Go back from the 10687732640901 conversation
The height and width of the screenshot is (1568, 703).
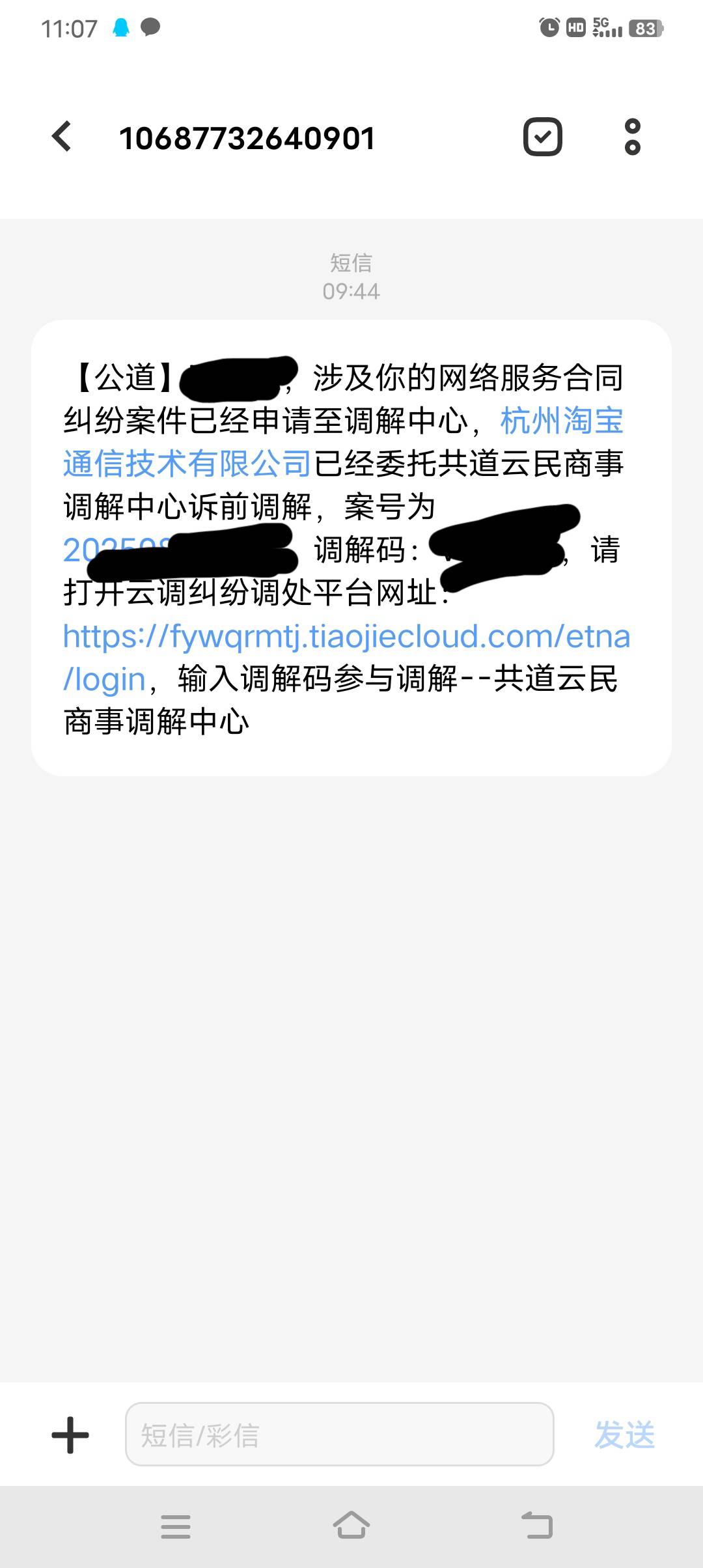[x=62, y=137]
